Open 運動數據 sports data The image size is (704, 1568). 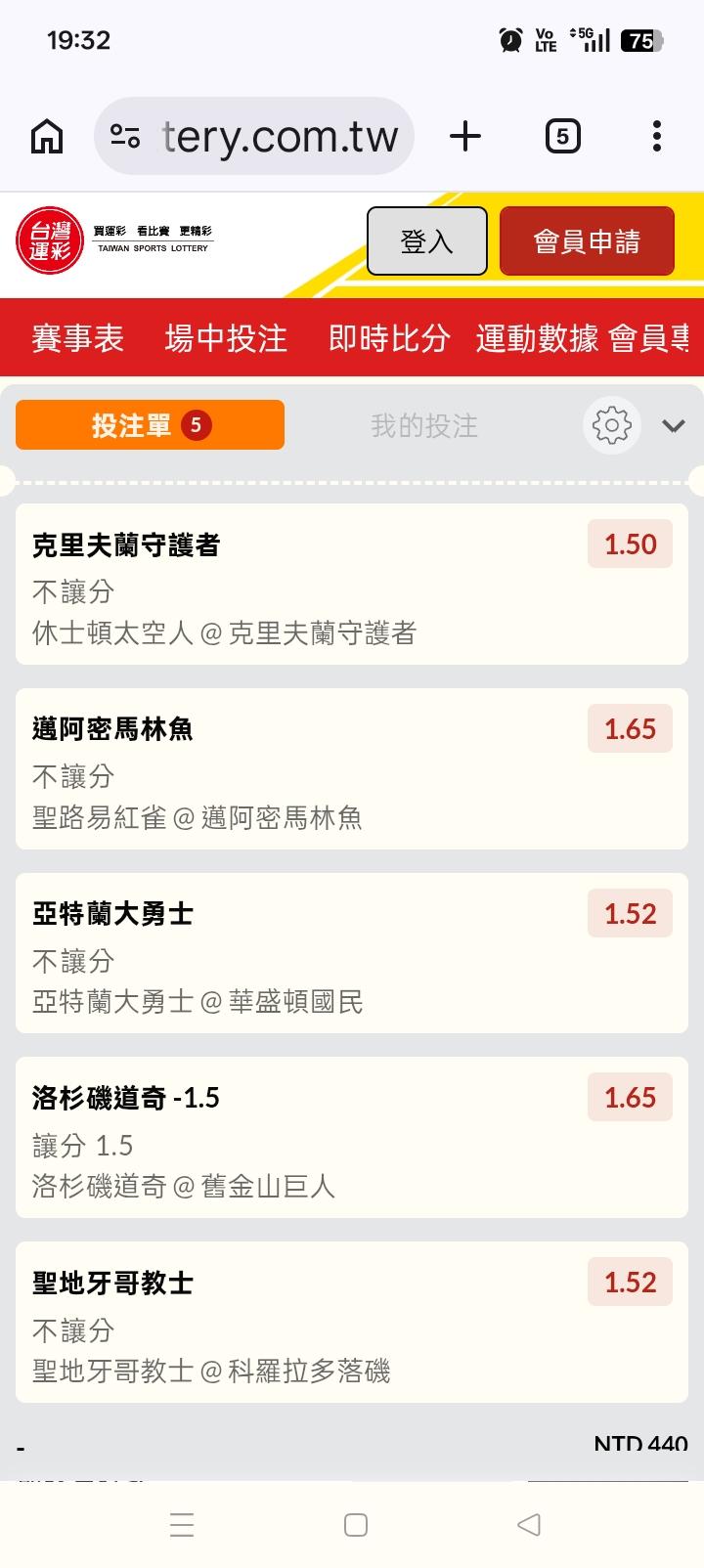[x=537, y=338]
